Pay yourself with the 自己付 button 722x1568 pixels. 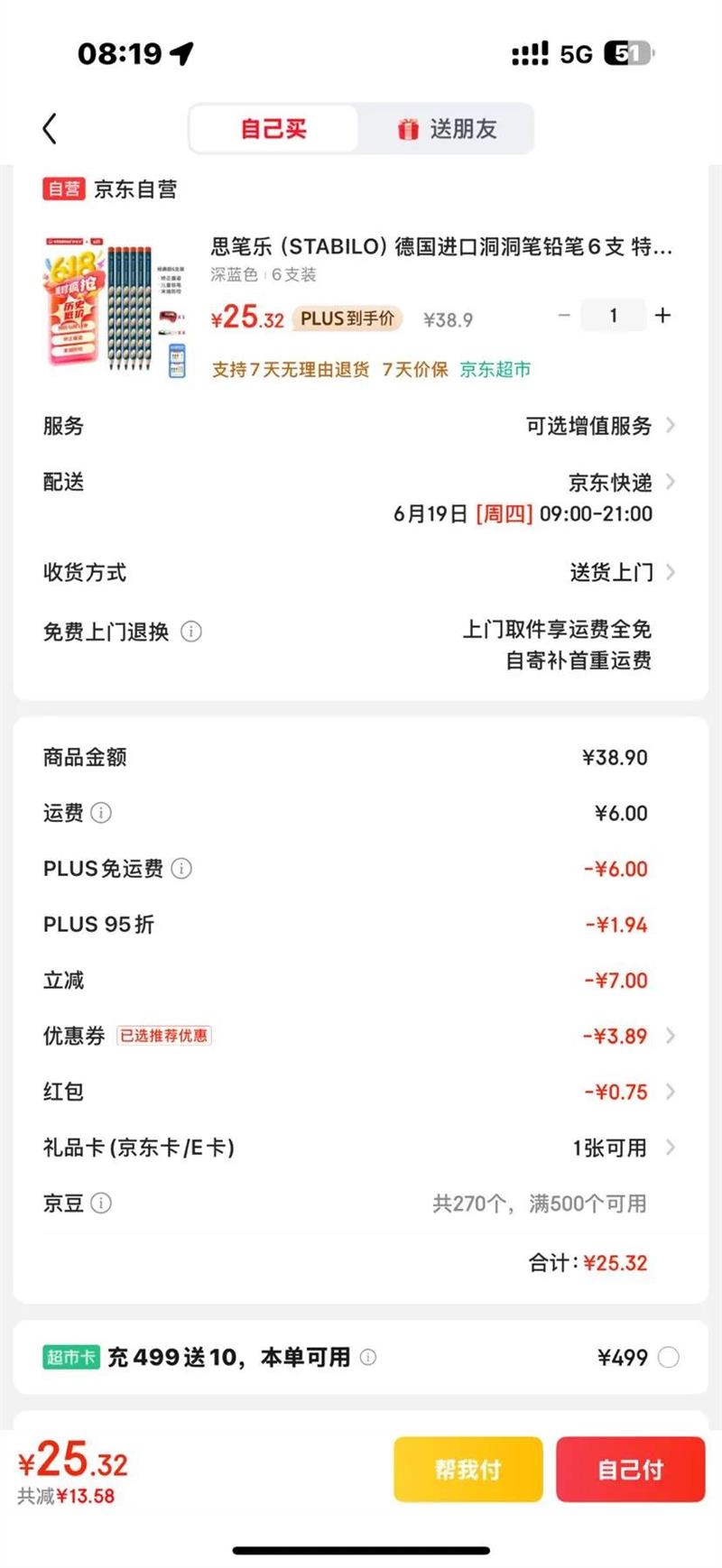click(x=630, y=1470)
